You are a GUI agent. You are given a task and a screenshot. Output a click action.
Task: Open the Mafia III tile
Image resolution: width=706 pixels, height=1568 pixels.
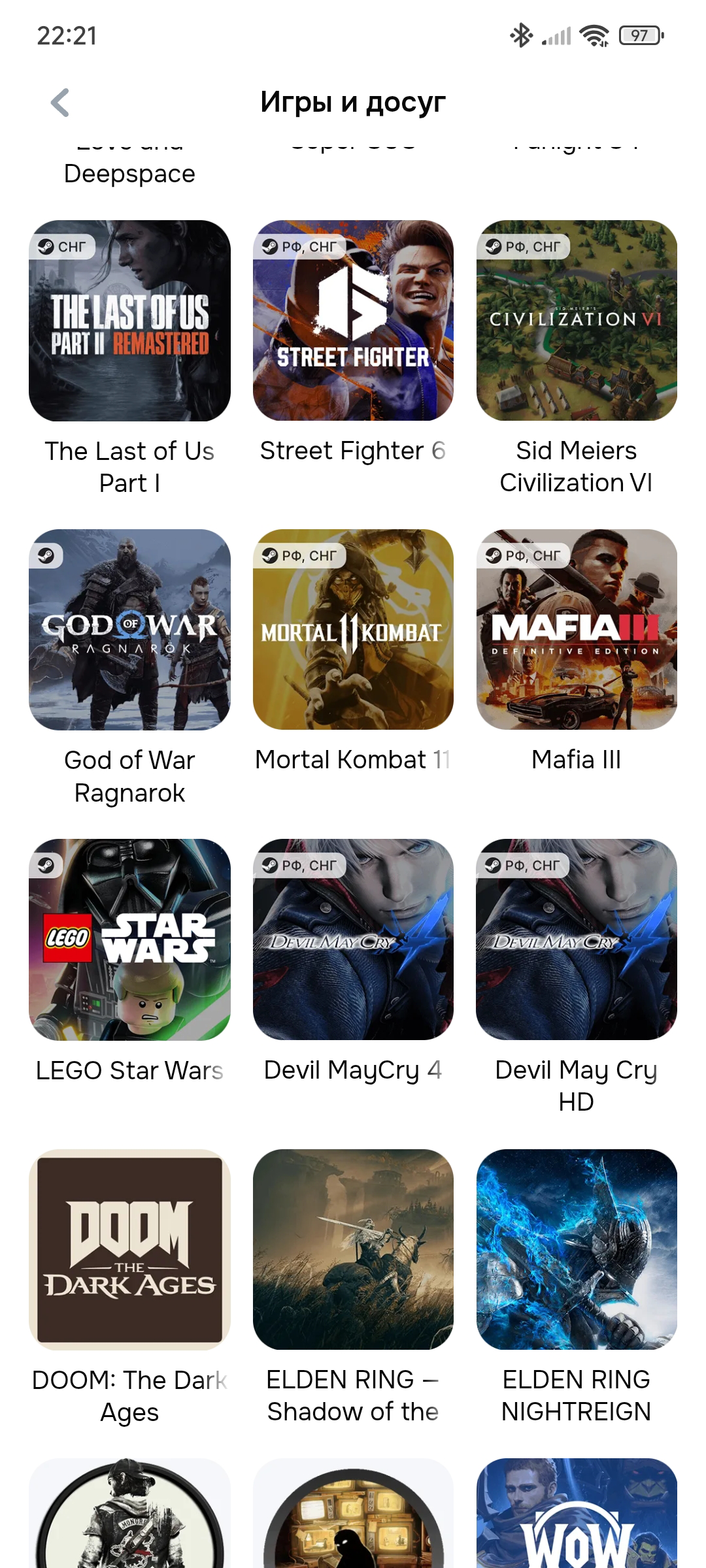[577, 630]
